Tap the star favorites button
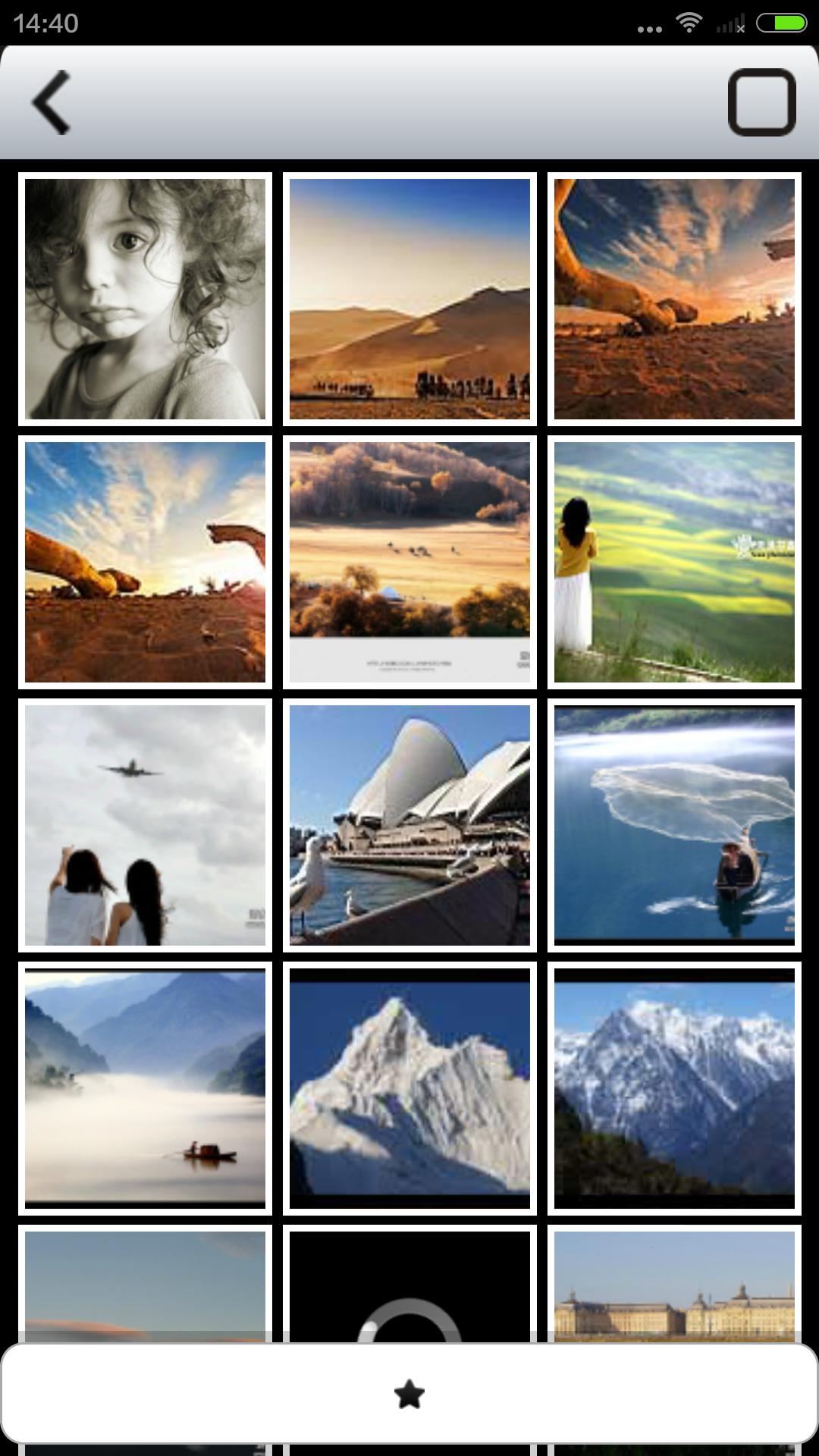This screenshot has height=1456, width=819. click(409, 1394)
